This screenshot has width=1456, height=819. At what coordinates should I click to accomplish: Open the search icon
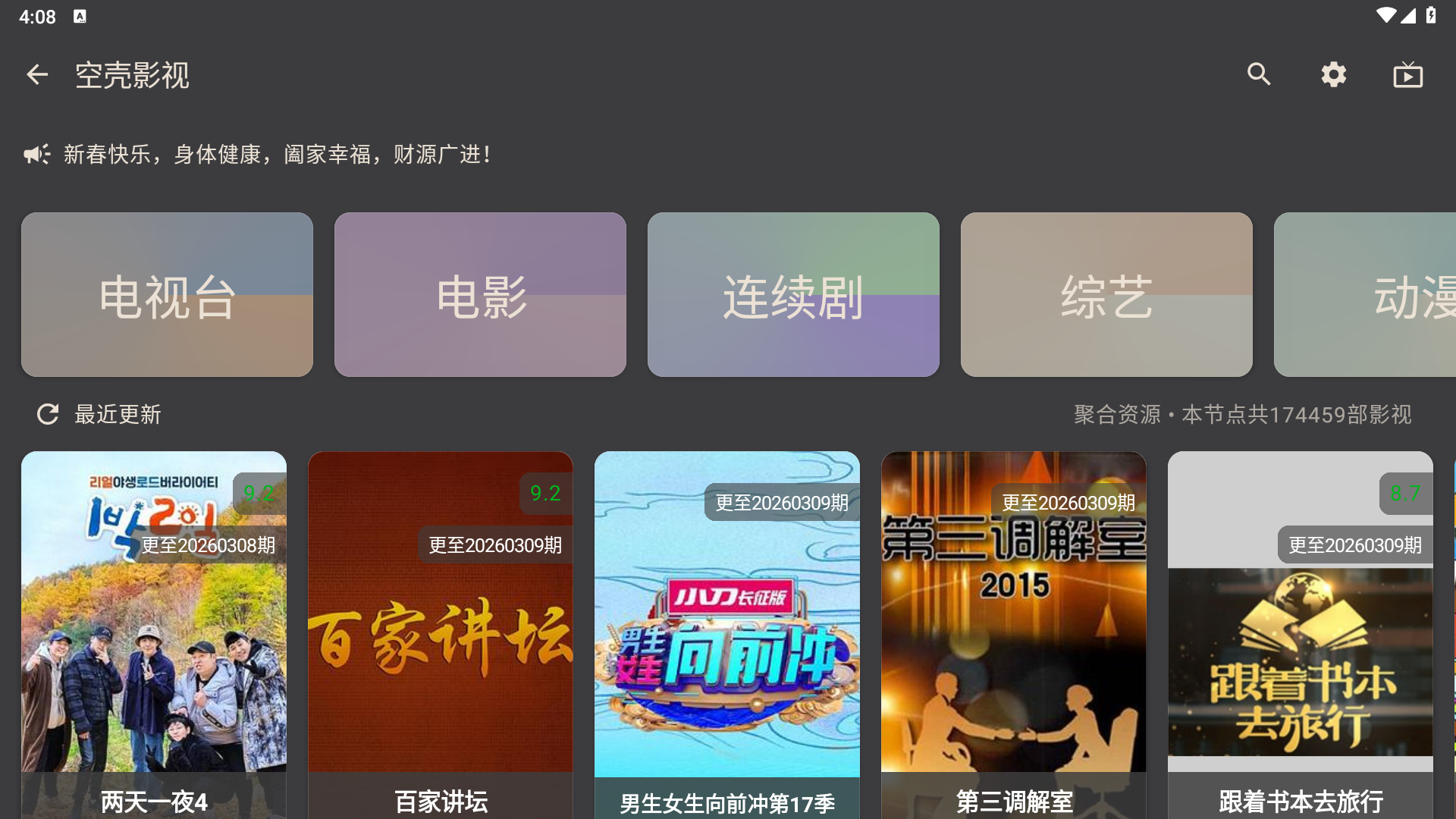click(1259, 74)
